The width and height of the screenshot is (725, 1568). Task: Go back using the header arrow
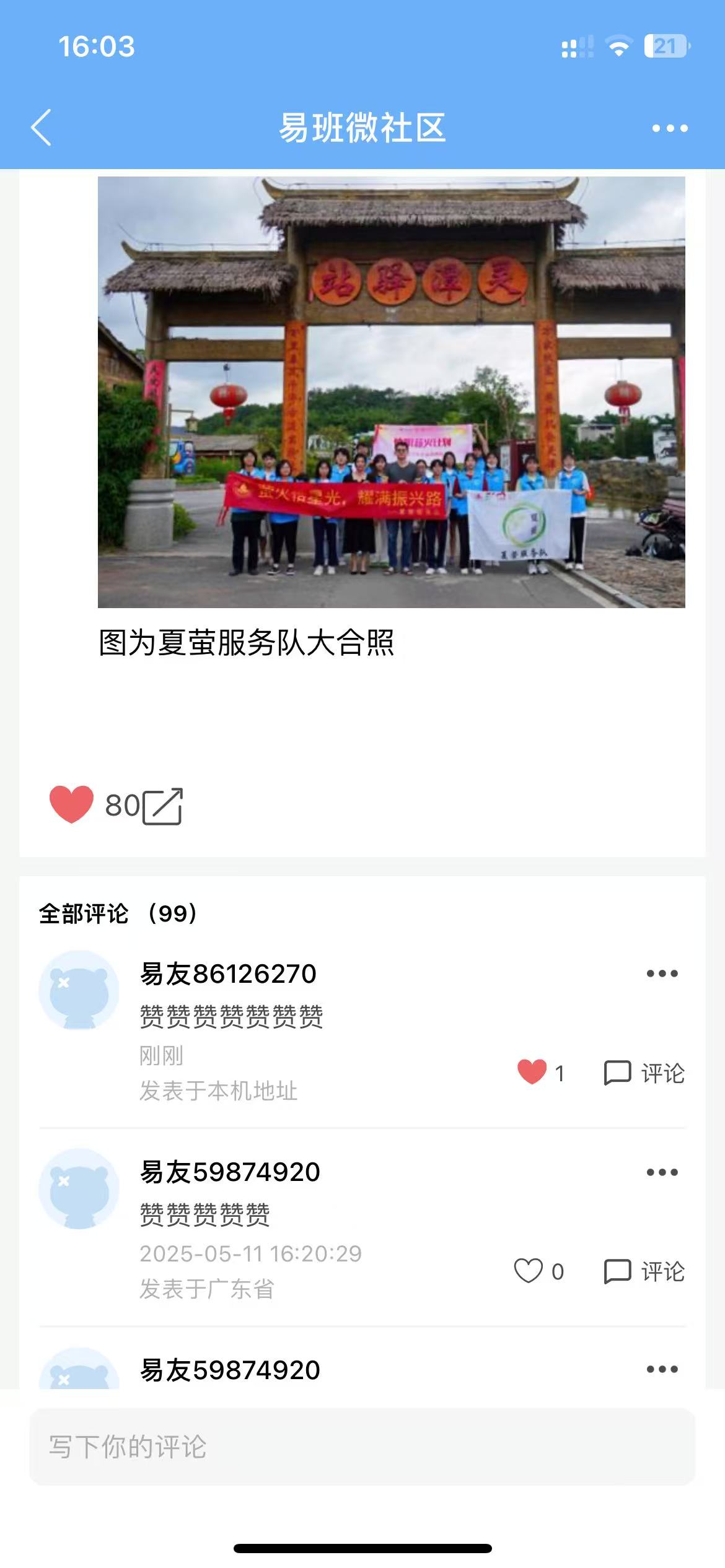pyautogui.click(x=41, y=128)
